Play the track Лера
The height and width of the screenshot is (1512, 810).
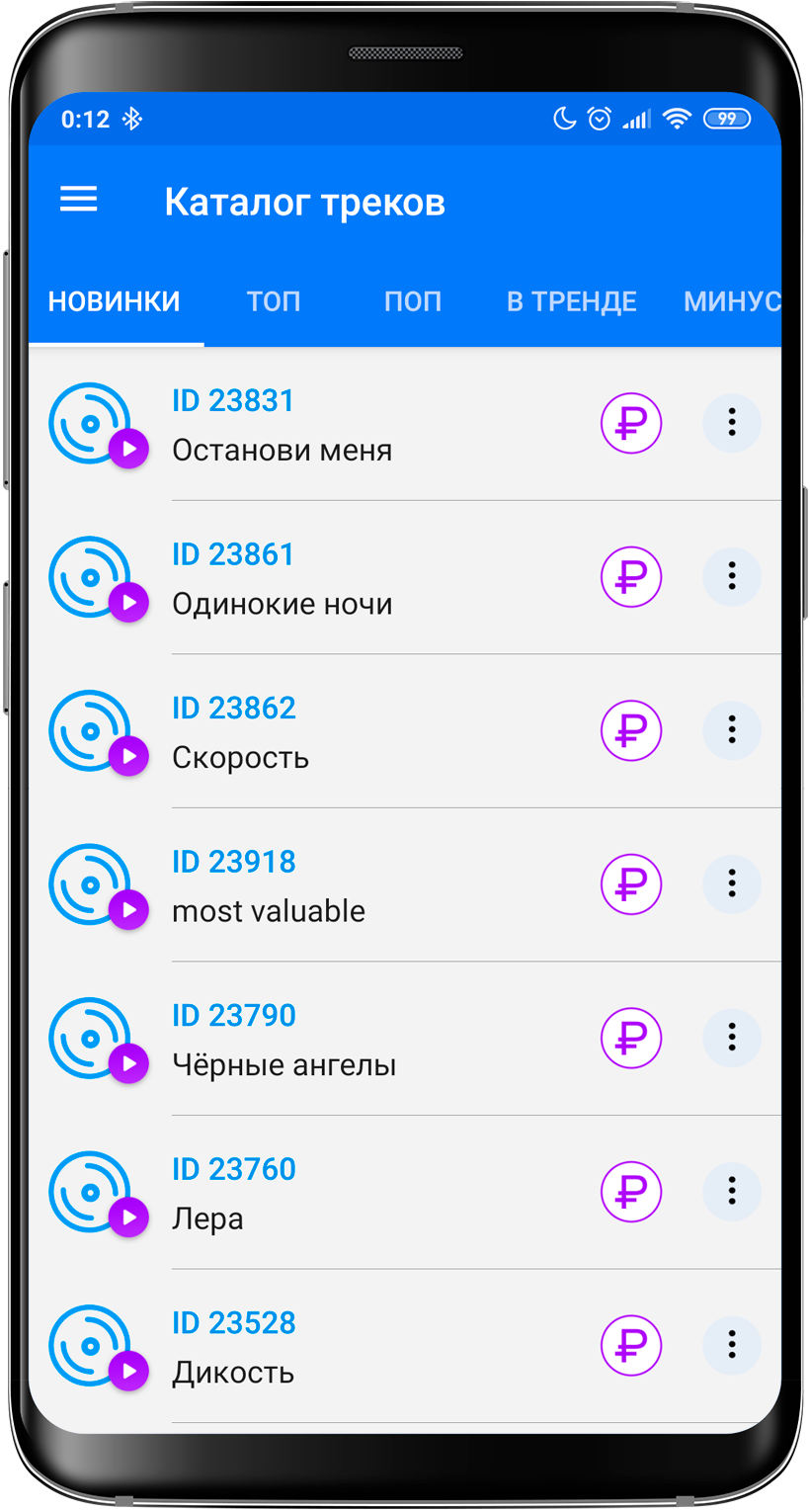click(128, 1218)
